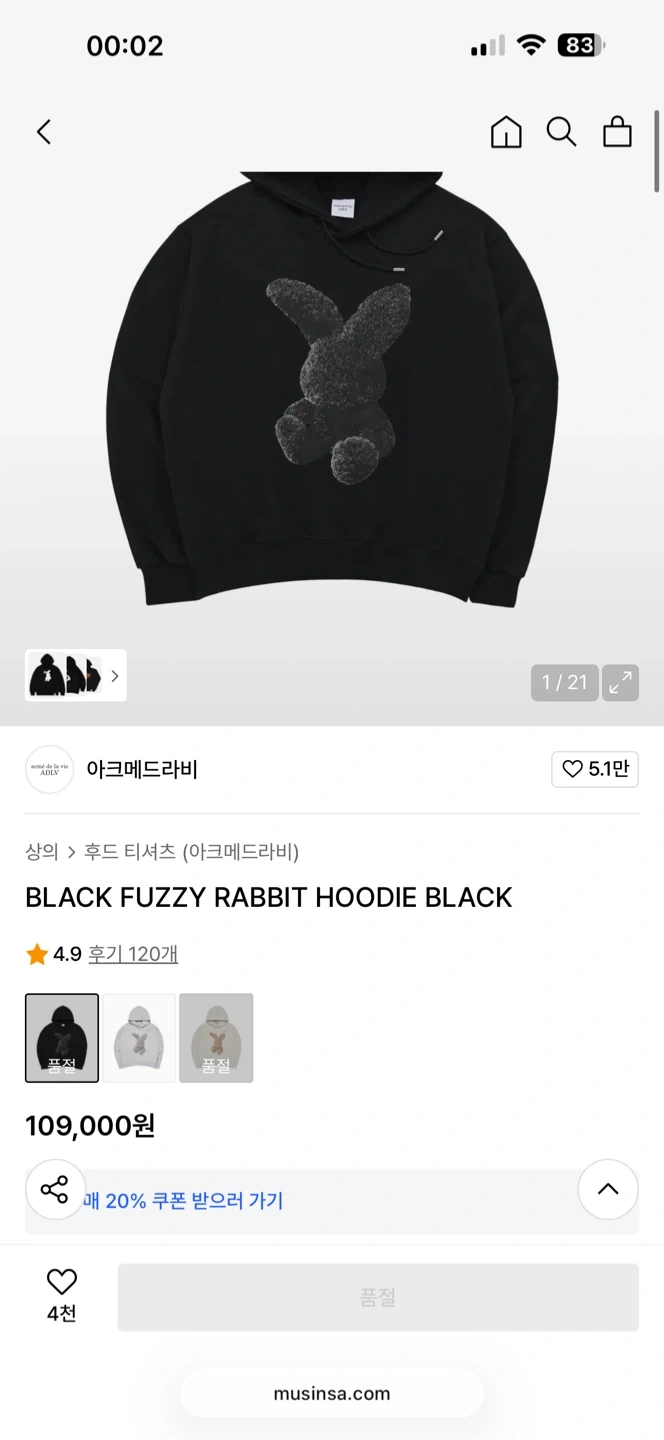
Task: Tap the musinsa.com address pill
Action: pos(332,1393)
